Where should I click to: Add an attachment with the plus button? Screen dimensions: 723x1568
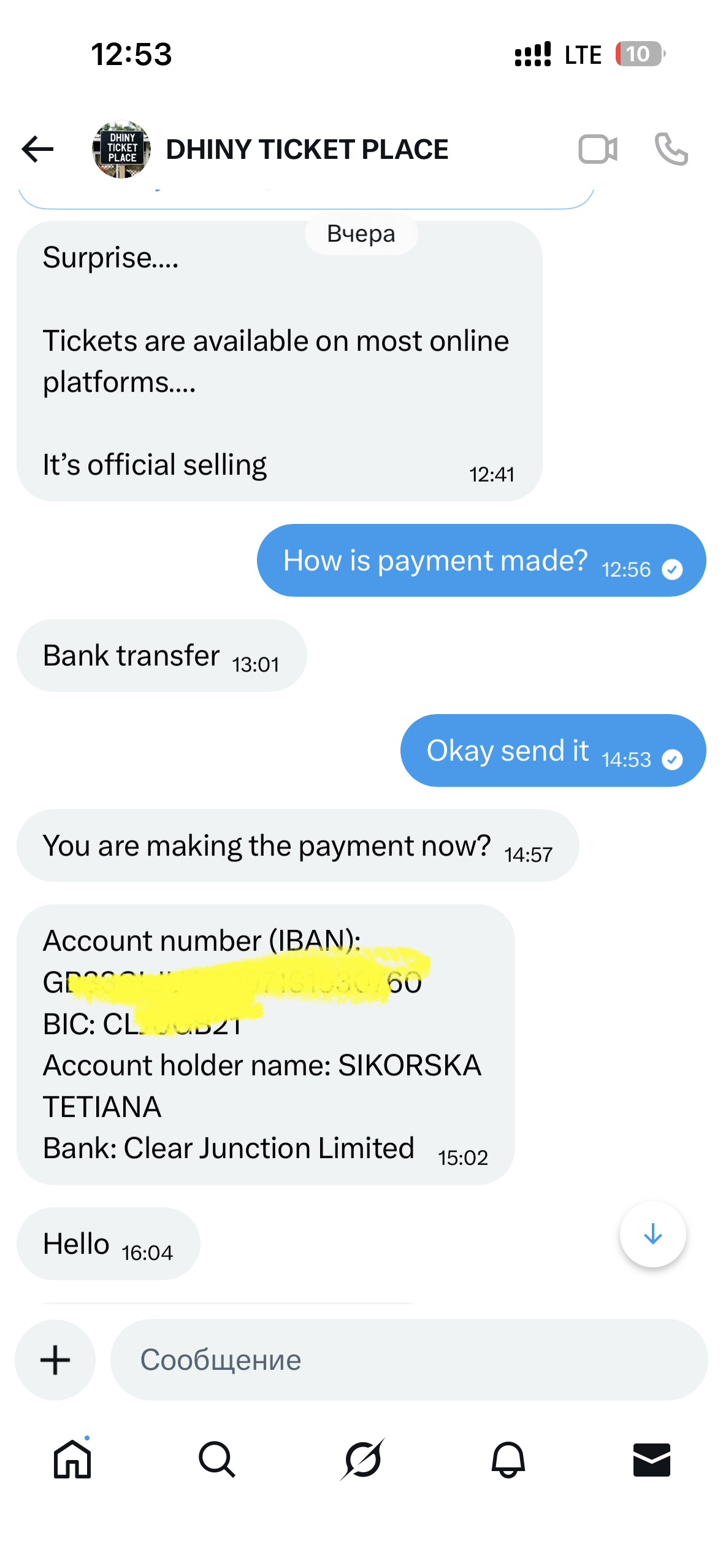(x=55, y=1359)
